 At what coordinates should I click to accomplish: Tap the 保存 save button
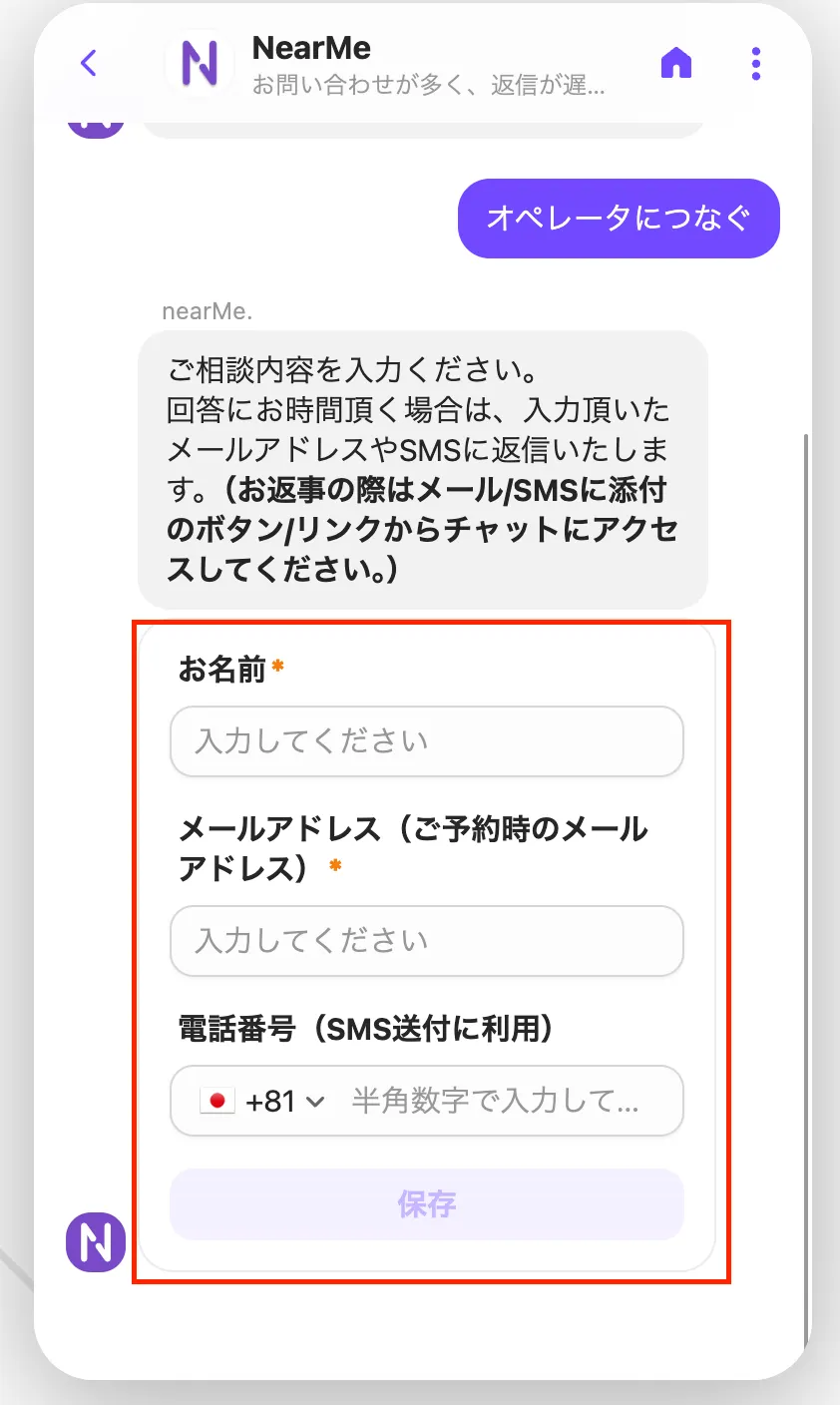pyautogui.click(x=426, y=1204)
